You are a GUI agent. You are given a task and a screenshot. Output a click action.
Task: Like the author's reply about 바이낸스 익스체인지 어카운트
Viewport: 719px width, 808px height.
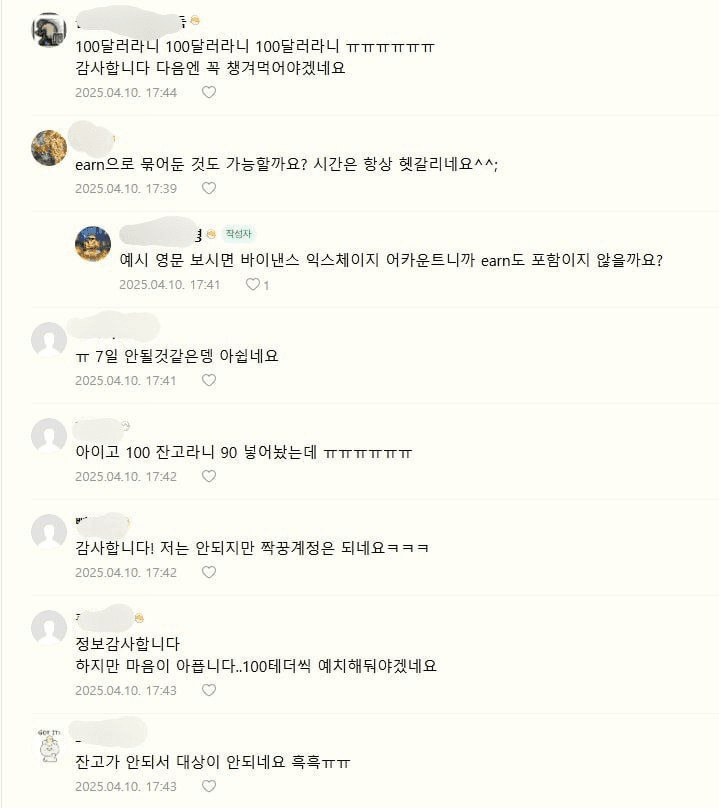pyautogui.click(x=253, y=284)
